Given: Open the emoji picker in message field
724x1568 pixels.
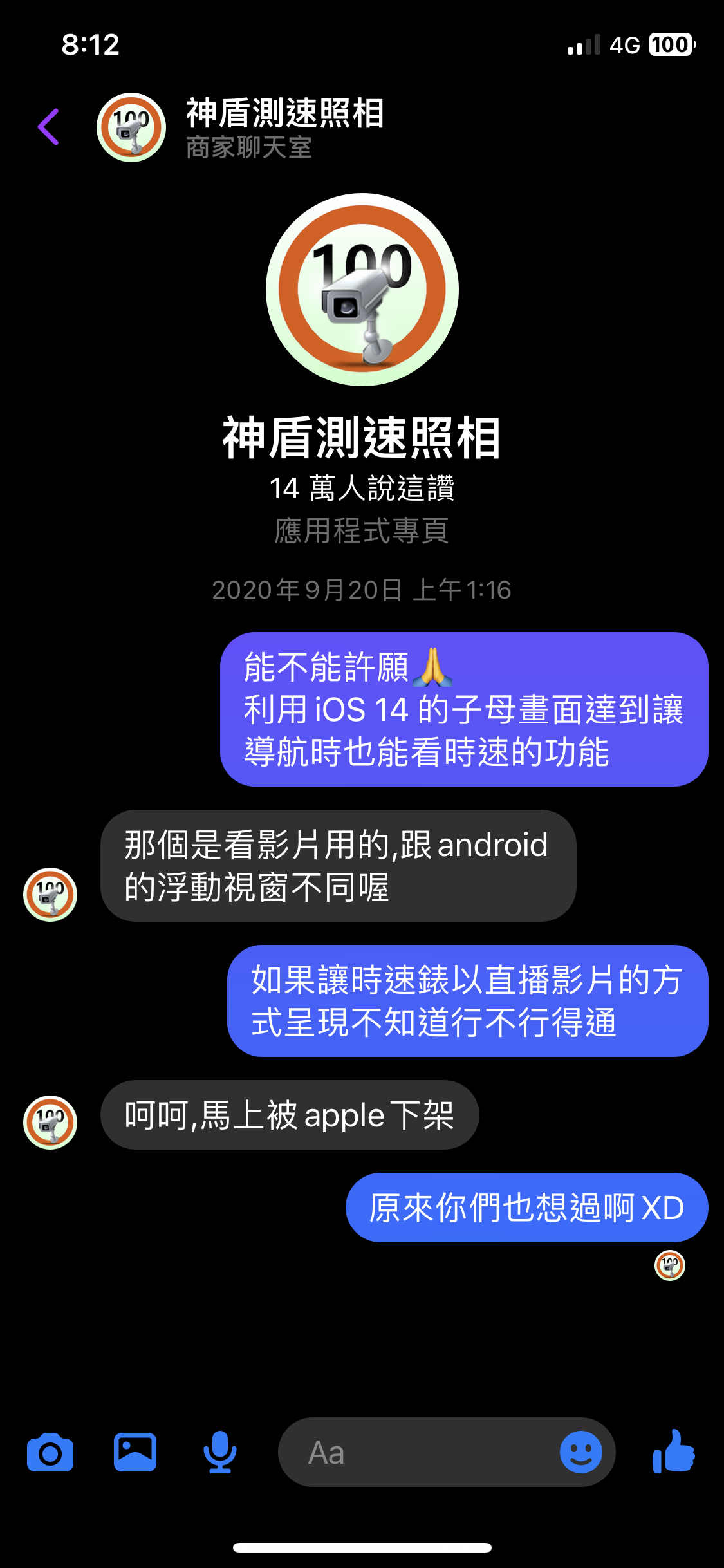Looking at the screenshot, I should tap(580, 1453).
